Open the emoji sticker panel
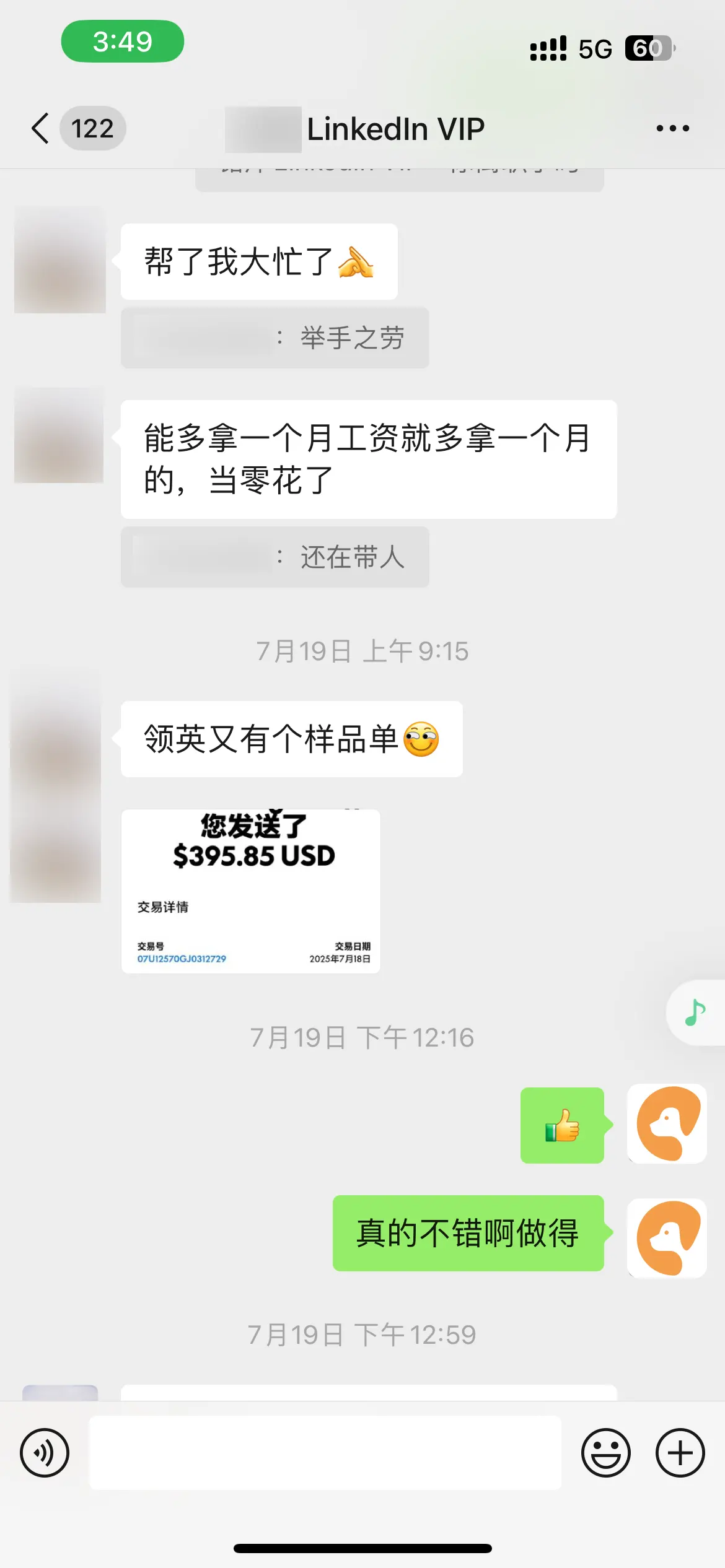 pos(605,1453)
